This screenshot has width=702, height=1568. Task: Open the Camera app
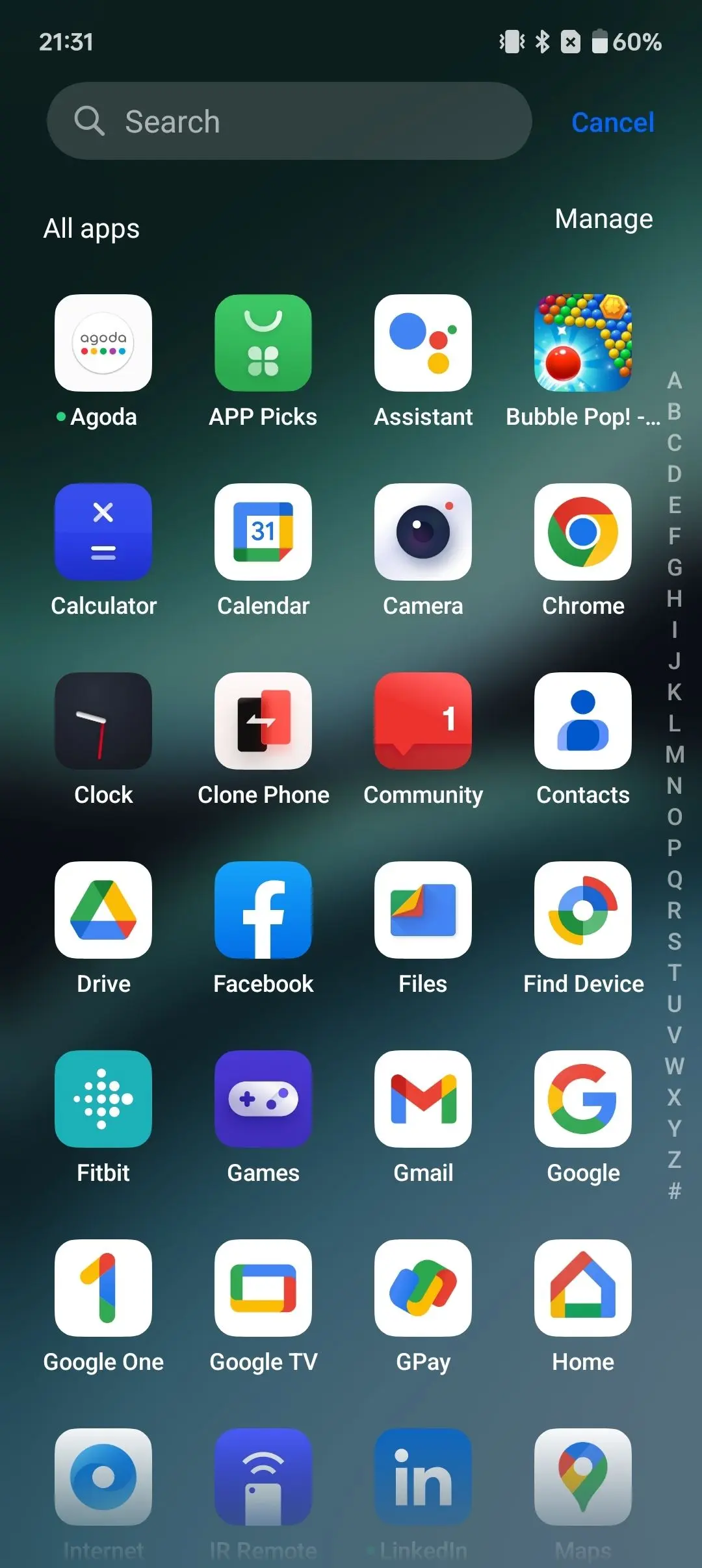[423, 532]
